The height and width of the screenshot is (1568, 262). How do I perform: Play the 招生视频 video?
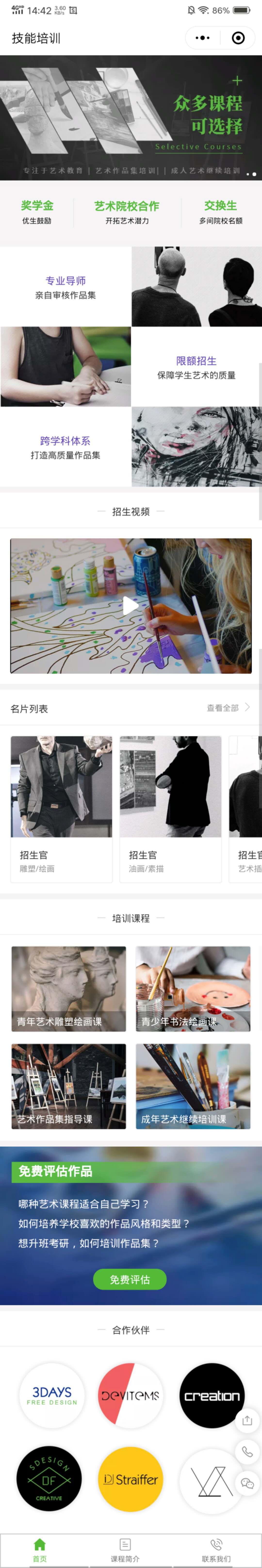point(130,605)
